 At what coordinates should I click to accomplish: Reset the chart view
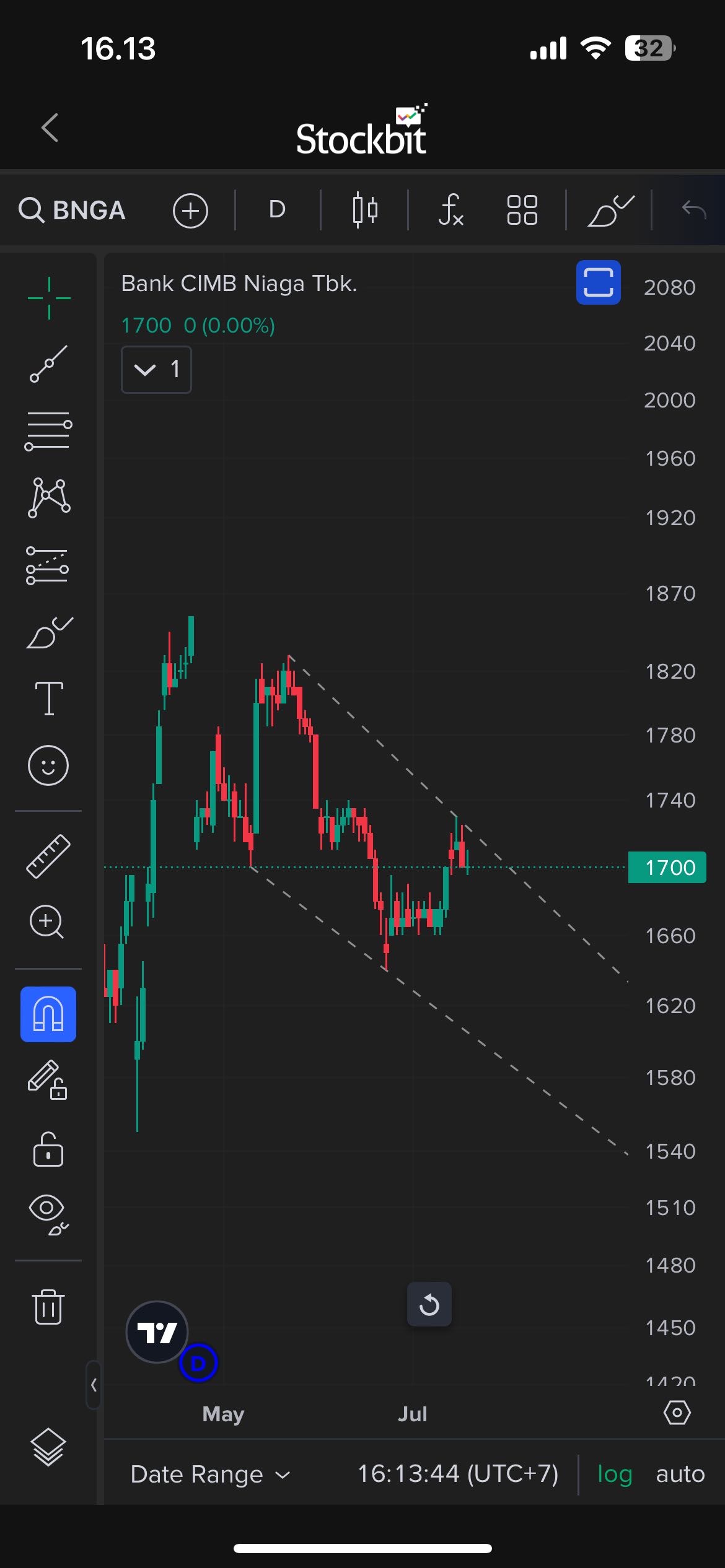click(x=429, y=1304)
